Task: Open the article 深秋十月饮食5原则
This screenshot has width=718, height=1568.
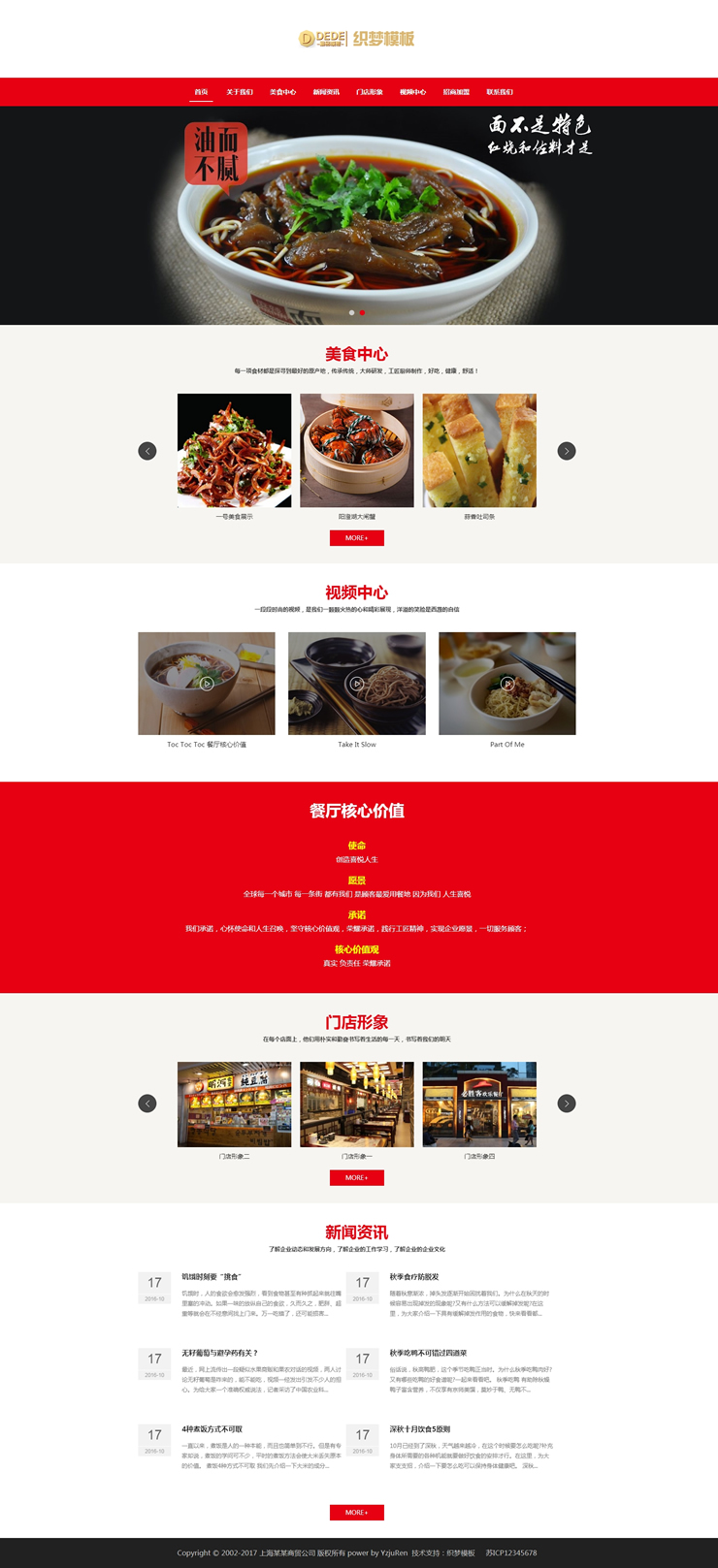Action: tap(419, 1429)
